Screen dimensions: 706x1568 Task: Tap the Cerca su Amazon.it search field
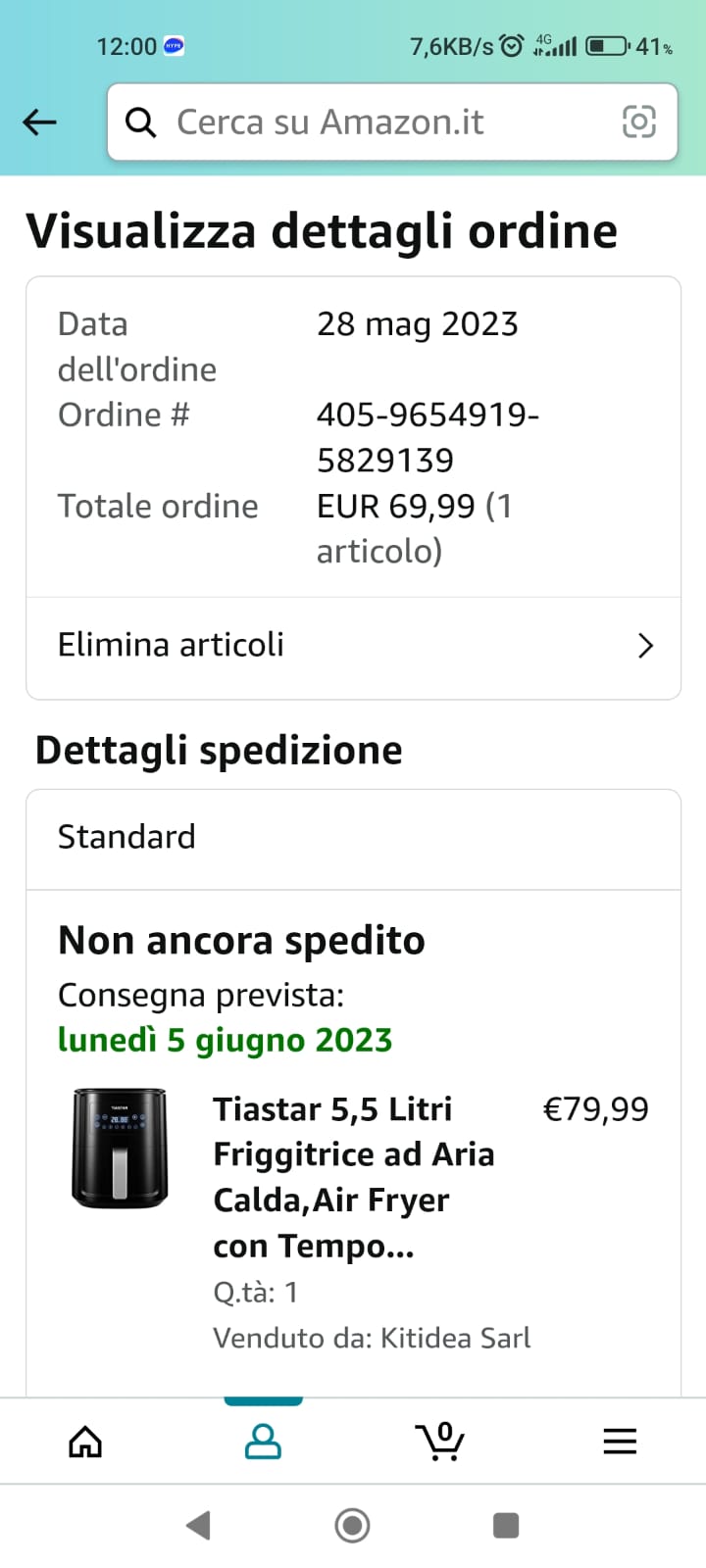392,122
